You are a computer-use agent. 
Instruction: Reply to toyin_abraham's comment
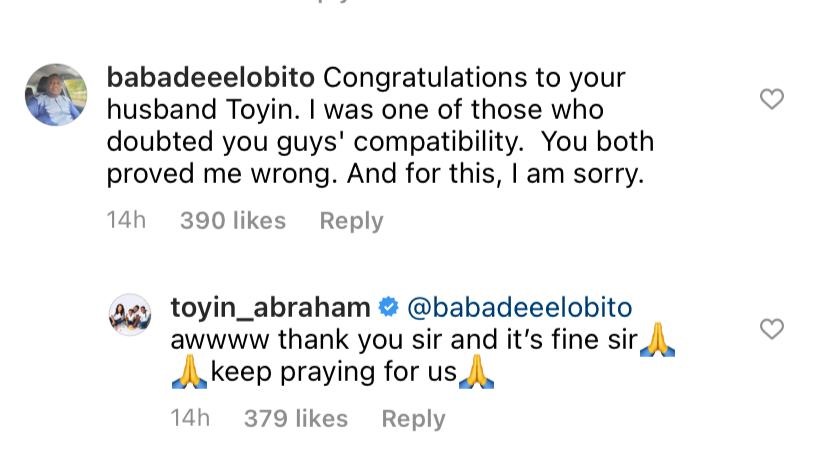pos(413,419)
